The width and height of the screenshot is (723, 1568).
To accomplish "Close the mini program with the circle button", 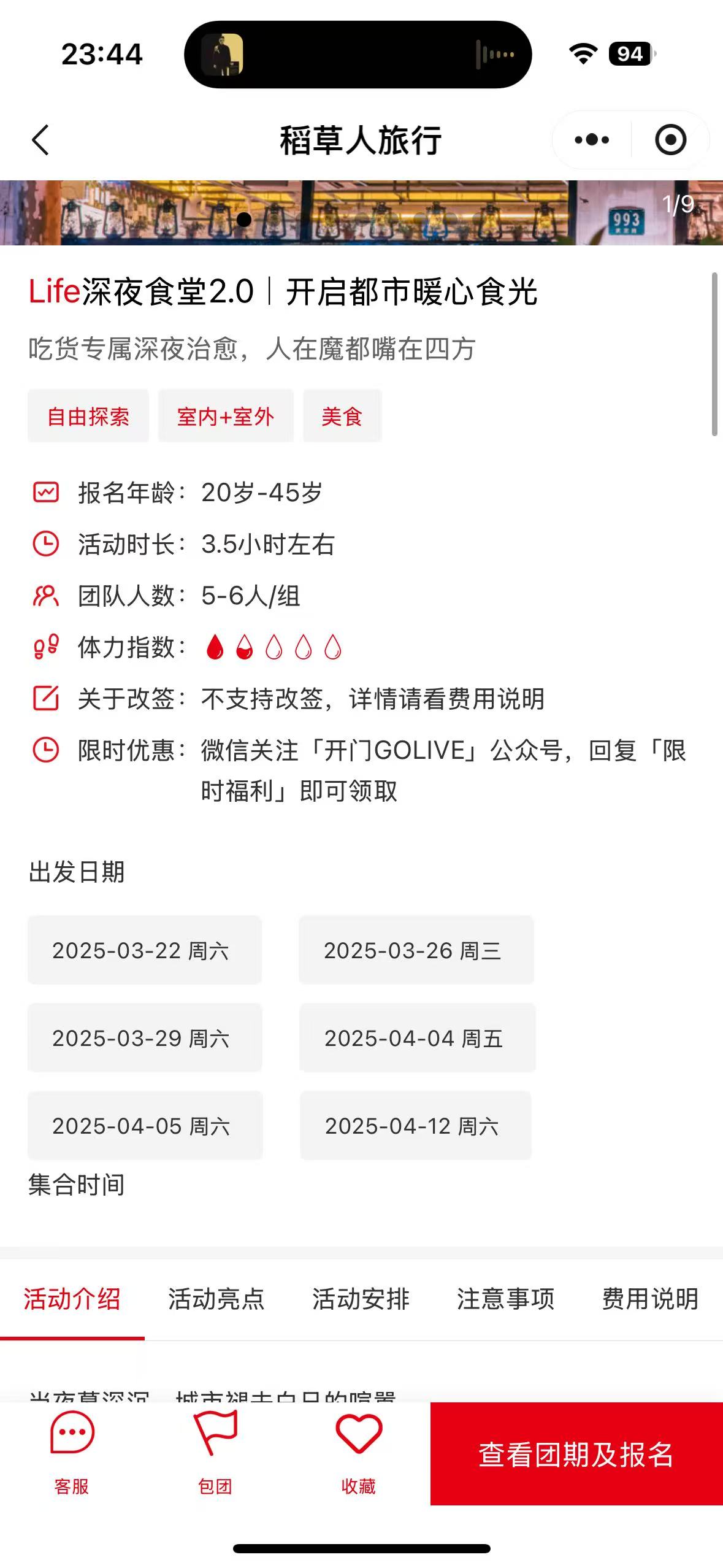I will [670, 140].
